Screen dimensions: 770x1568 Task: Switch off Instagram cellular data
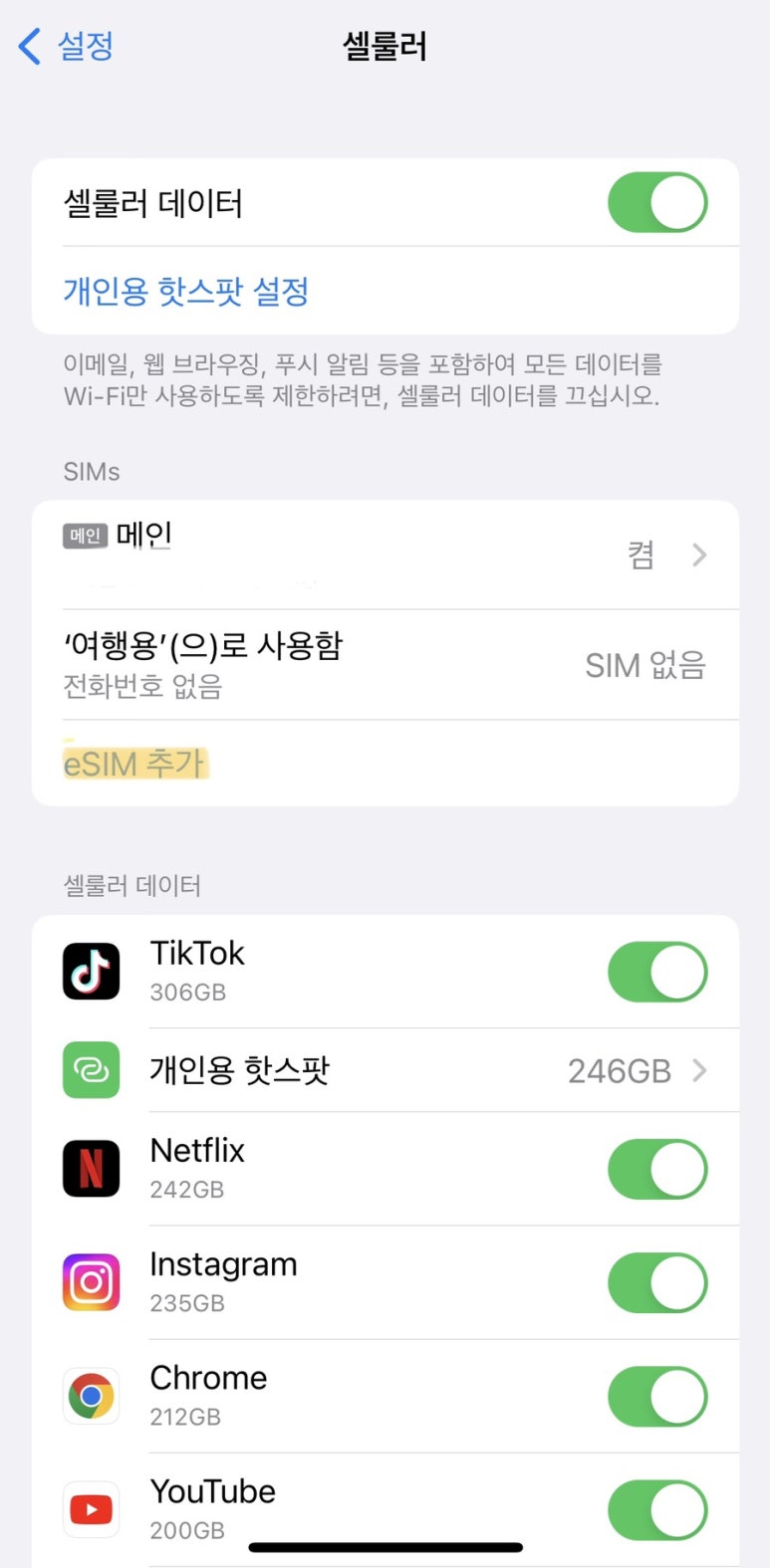[656, 1282]
